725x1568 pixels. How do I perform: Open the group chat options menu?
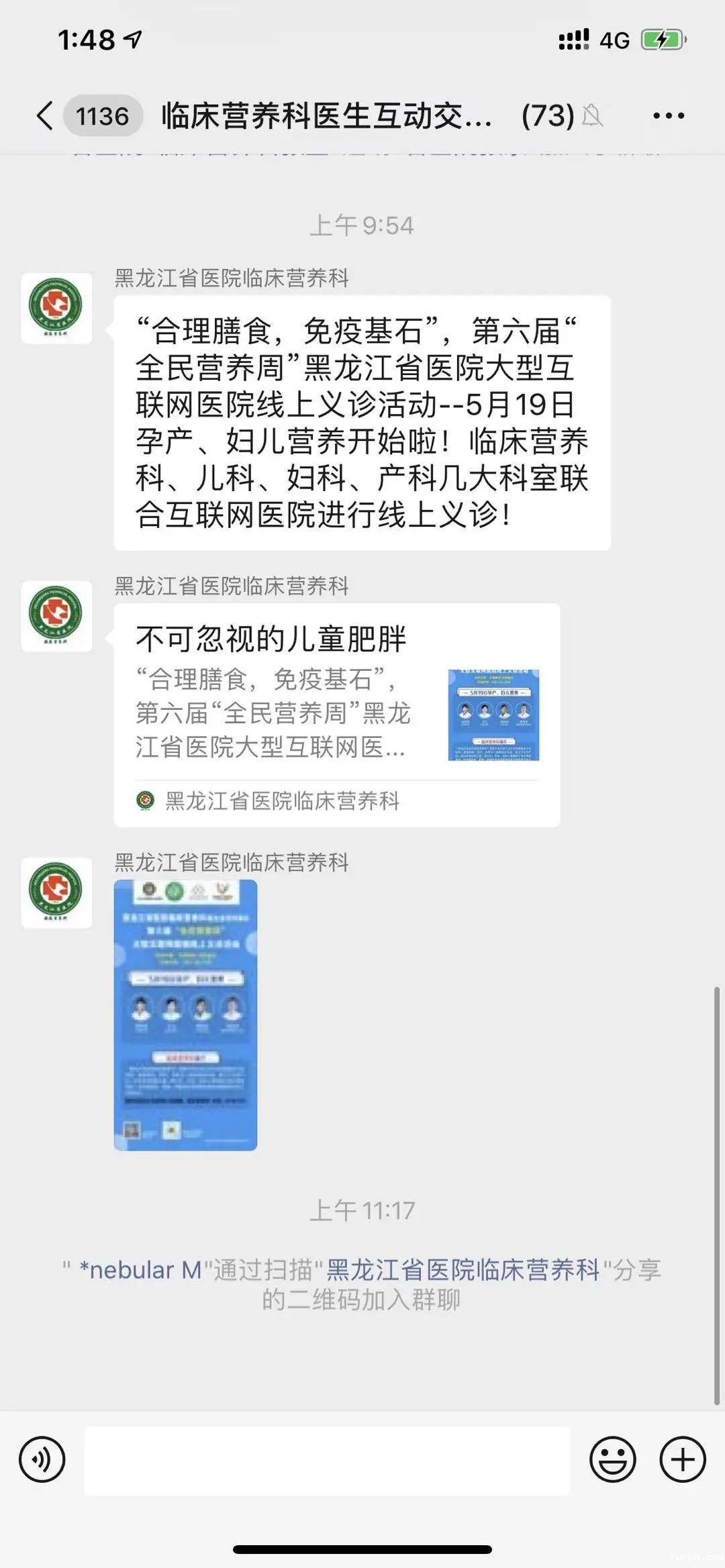click(669, 116)
